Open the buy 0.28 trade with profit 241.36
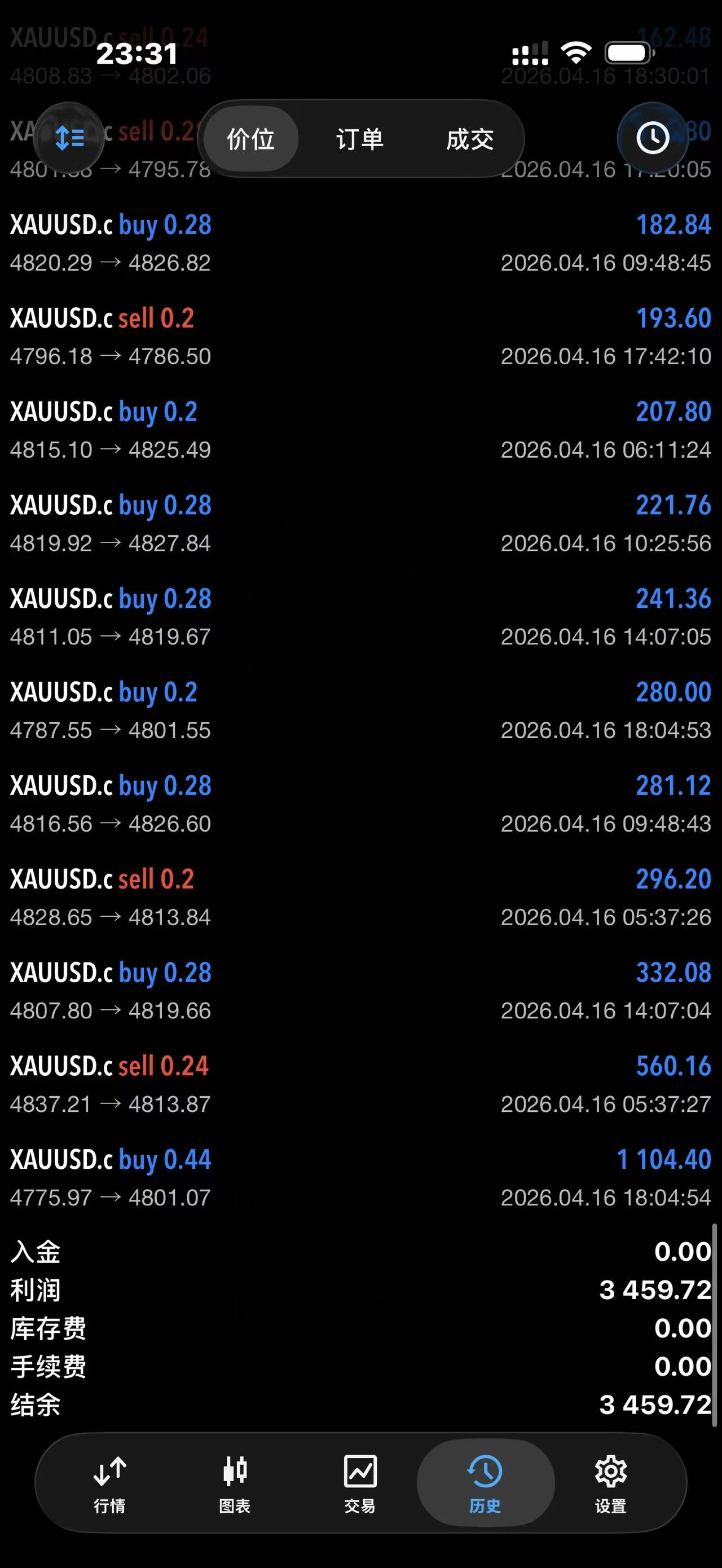722x1568 pixels. tap(360, 617)
